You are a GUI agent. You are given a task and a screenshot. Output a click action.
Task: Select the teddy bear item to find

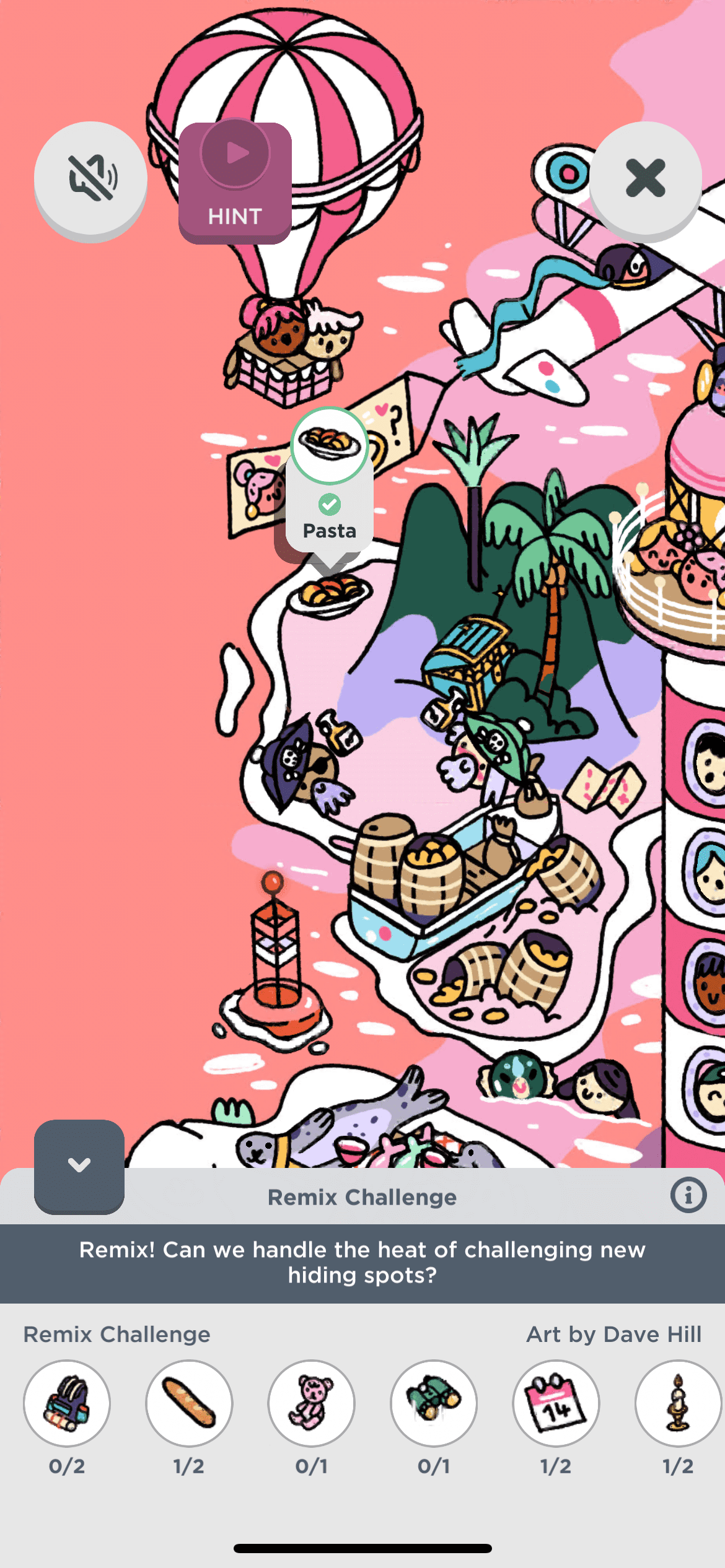point(311,1403)
